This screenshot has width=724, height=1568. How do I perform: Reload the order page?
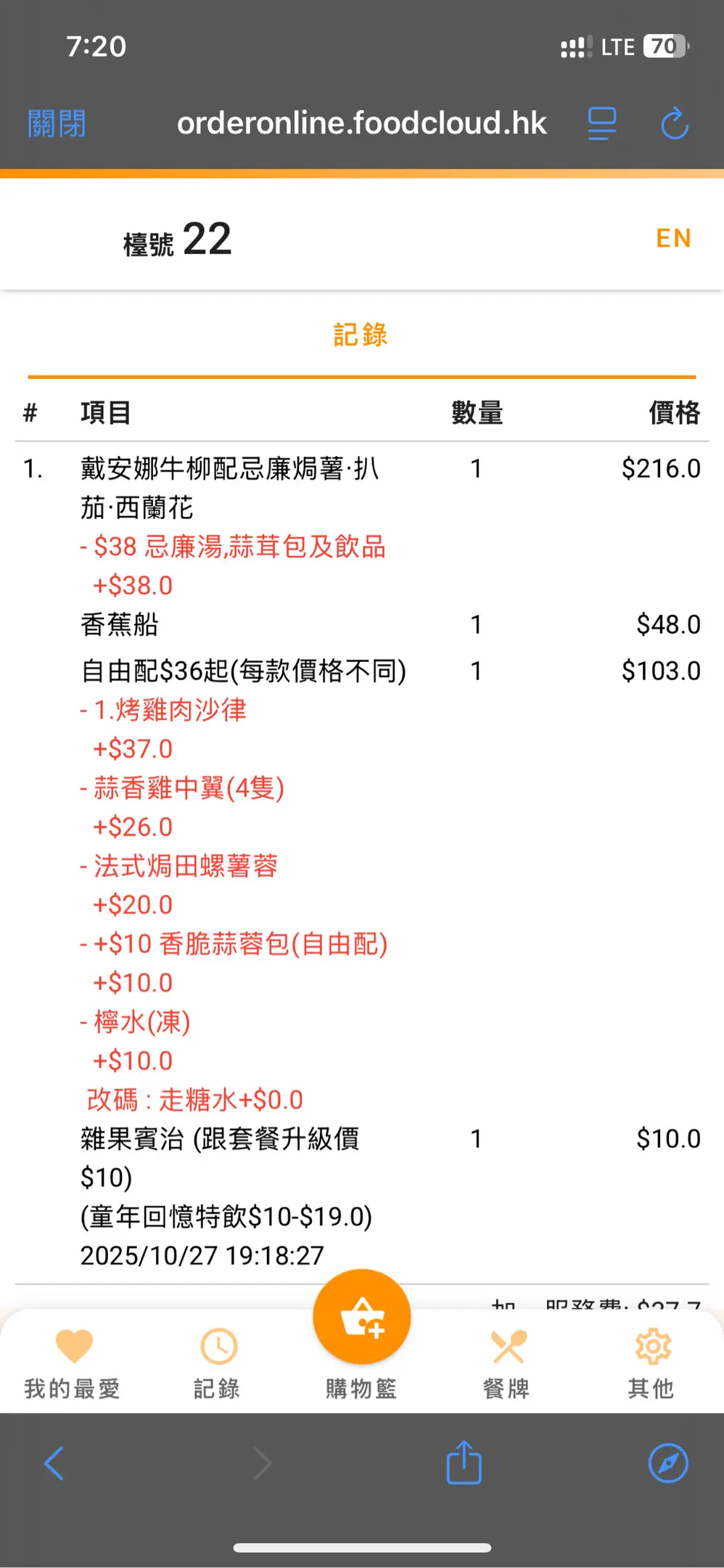pyautogui.click(x=674, y=123)
